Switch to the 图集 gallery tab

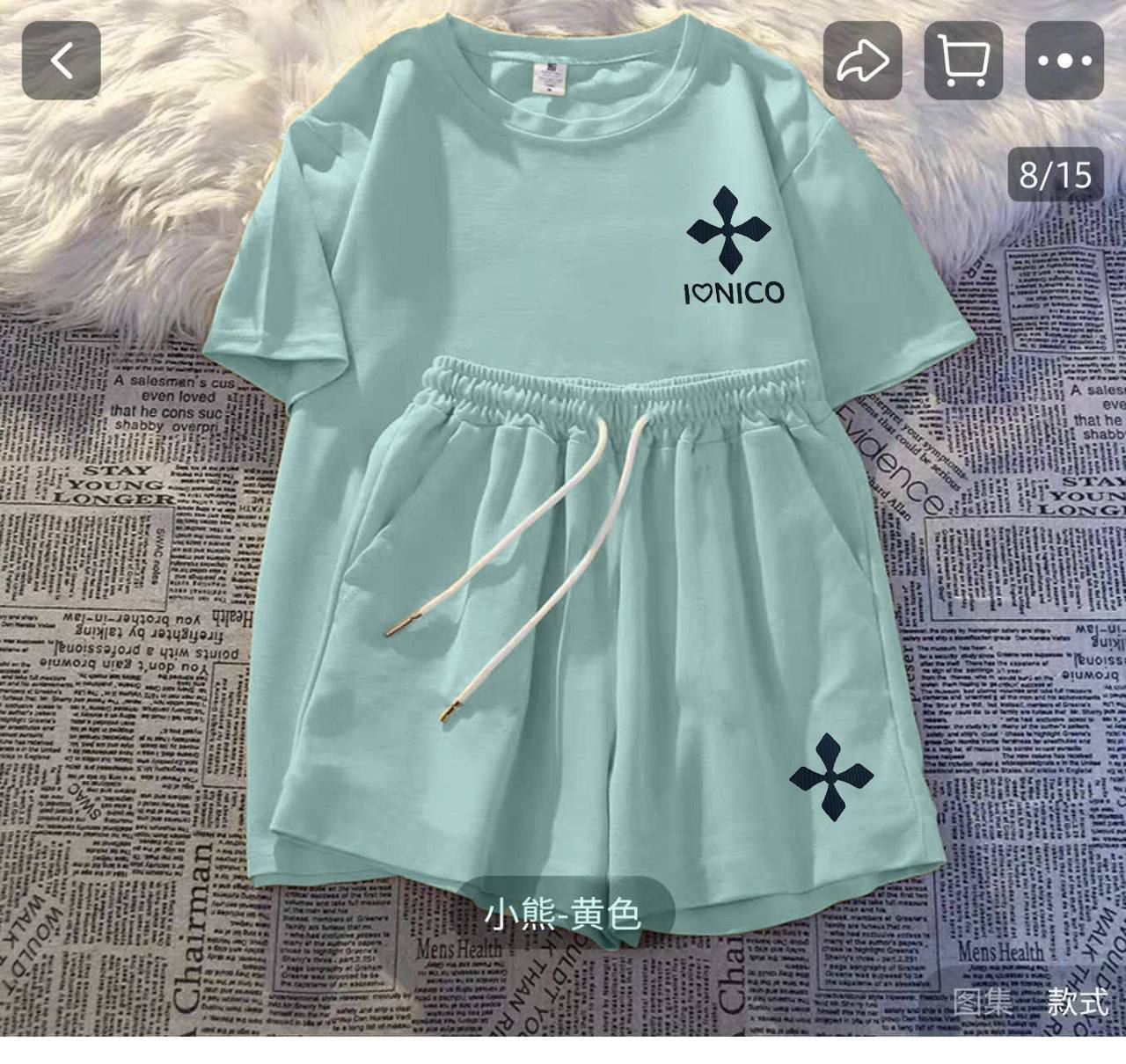pyautogui.click(x=983, y=1002)
